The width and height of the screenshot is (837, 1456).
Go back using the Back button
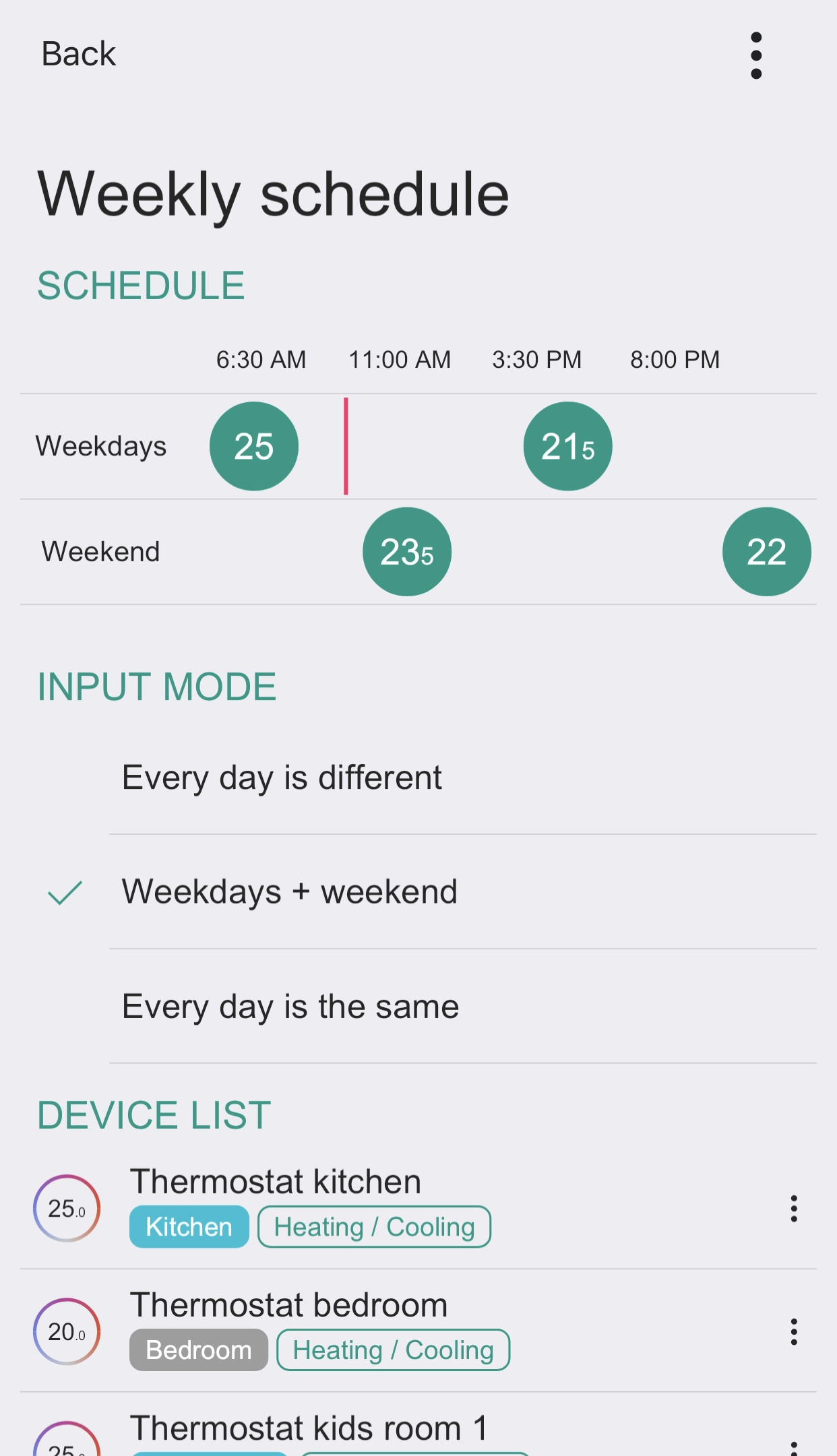[x=78, y=54]
